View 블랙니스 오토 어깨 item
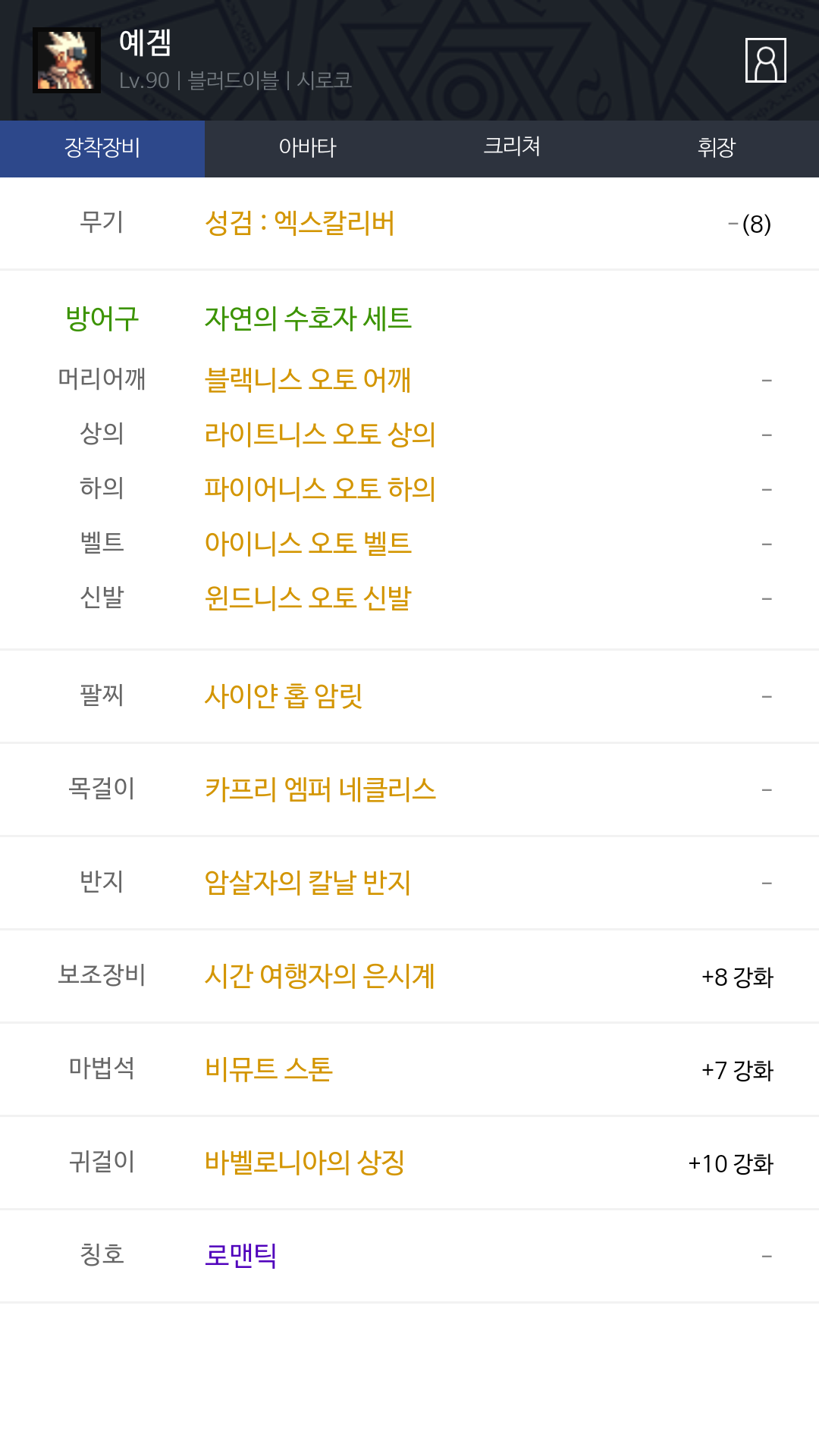This screenshot has height=1456, width=819. [x=308, y=379]
